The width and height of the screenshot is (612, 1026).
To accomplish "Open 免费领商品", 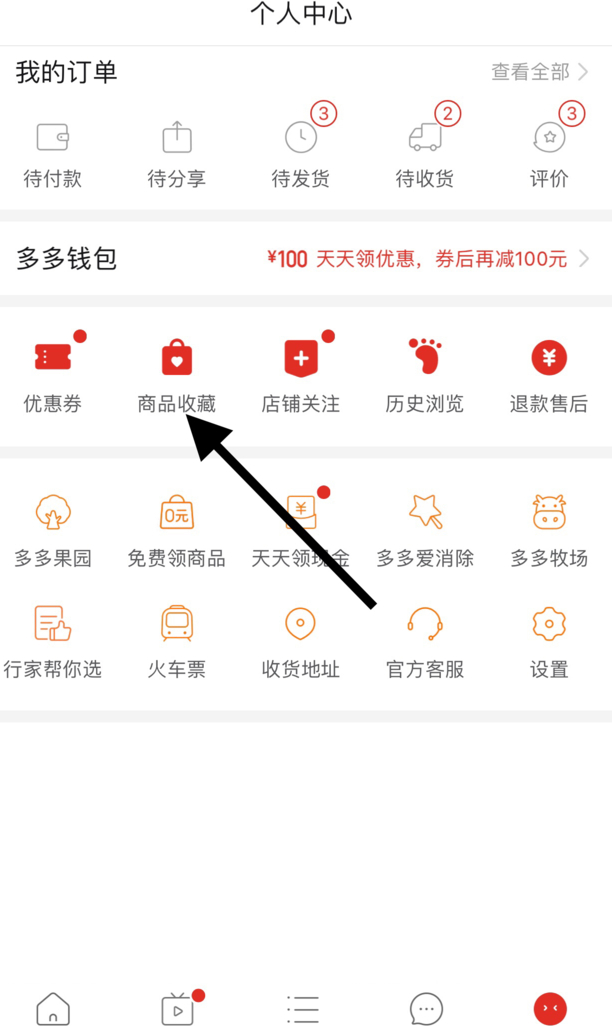I will click(176, 531).
